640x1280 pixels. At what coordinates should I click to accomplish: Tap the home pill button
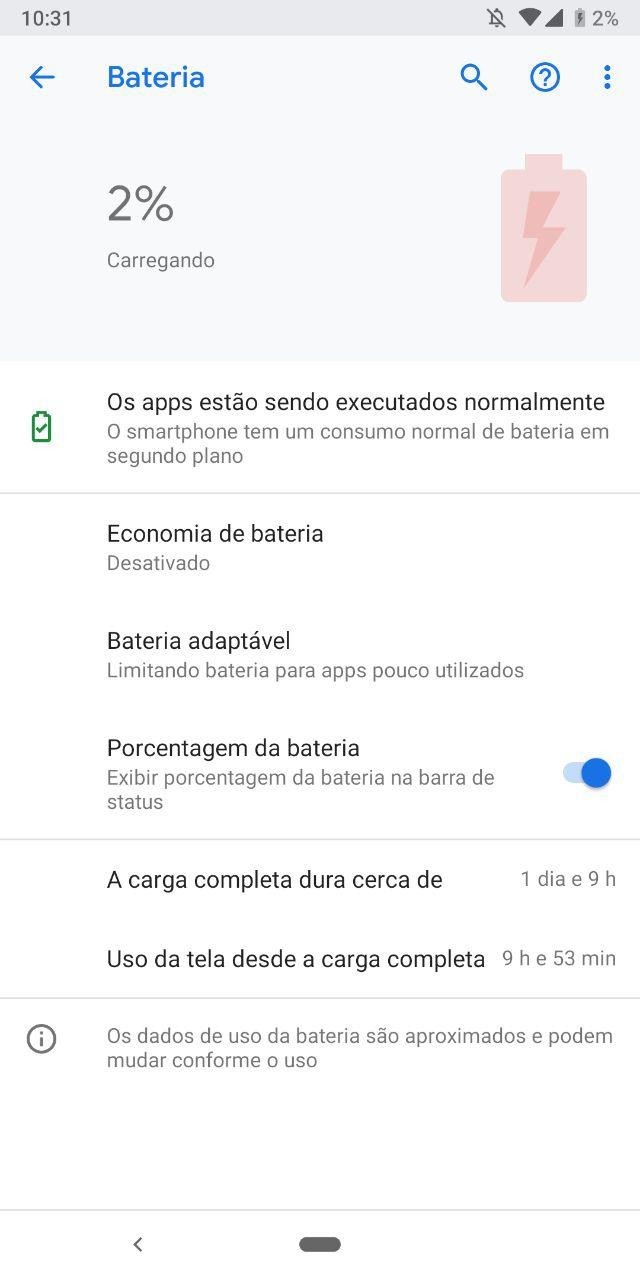[320, 1244]
